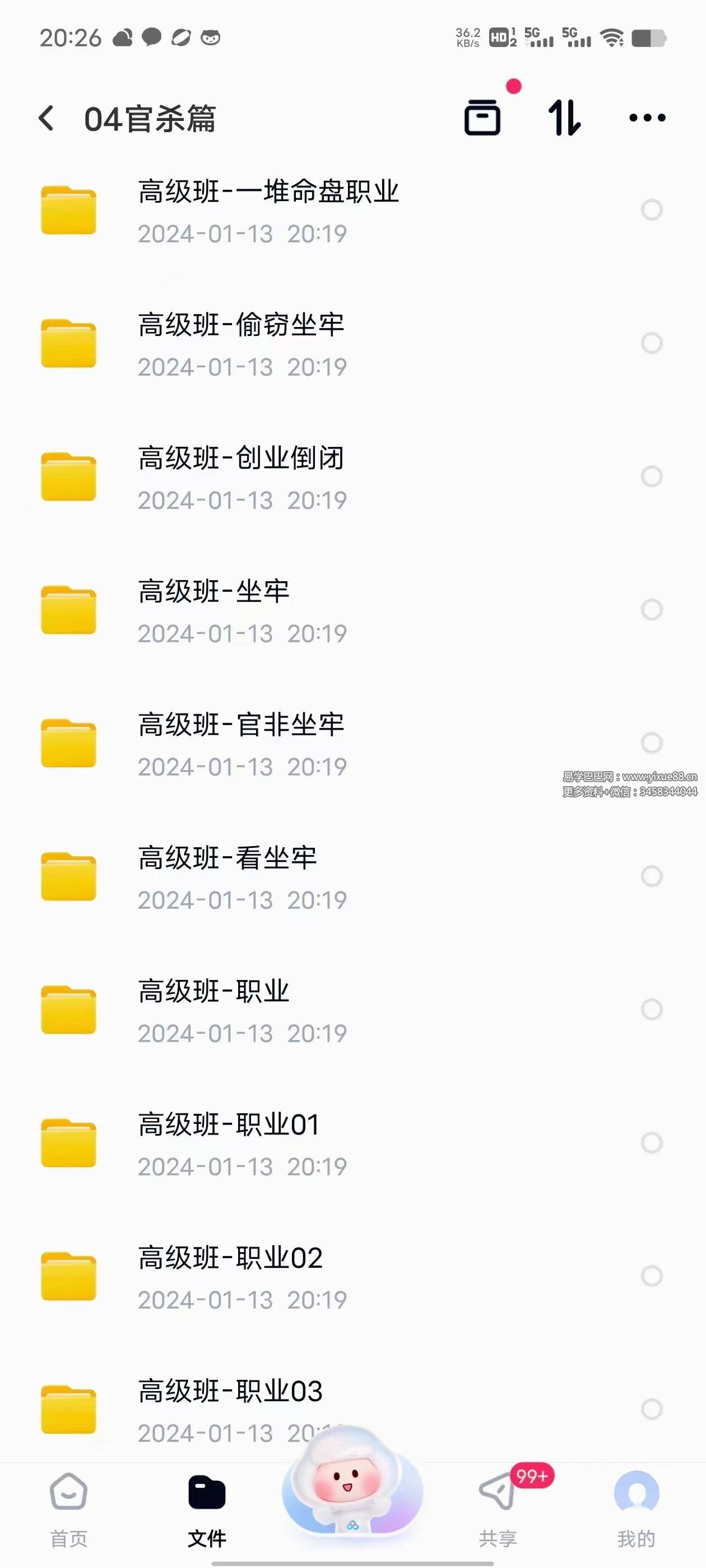Screen dimensions: 706x1568
Task: Open folder 高级班-职业02
Action: [352, 1277]
